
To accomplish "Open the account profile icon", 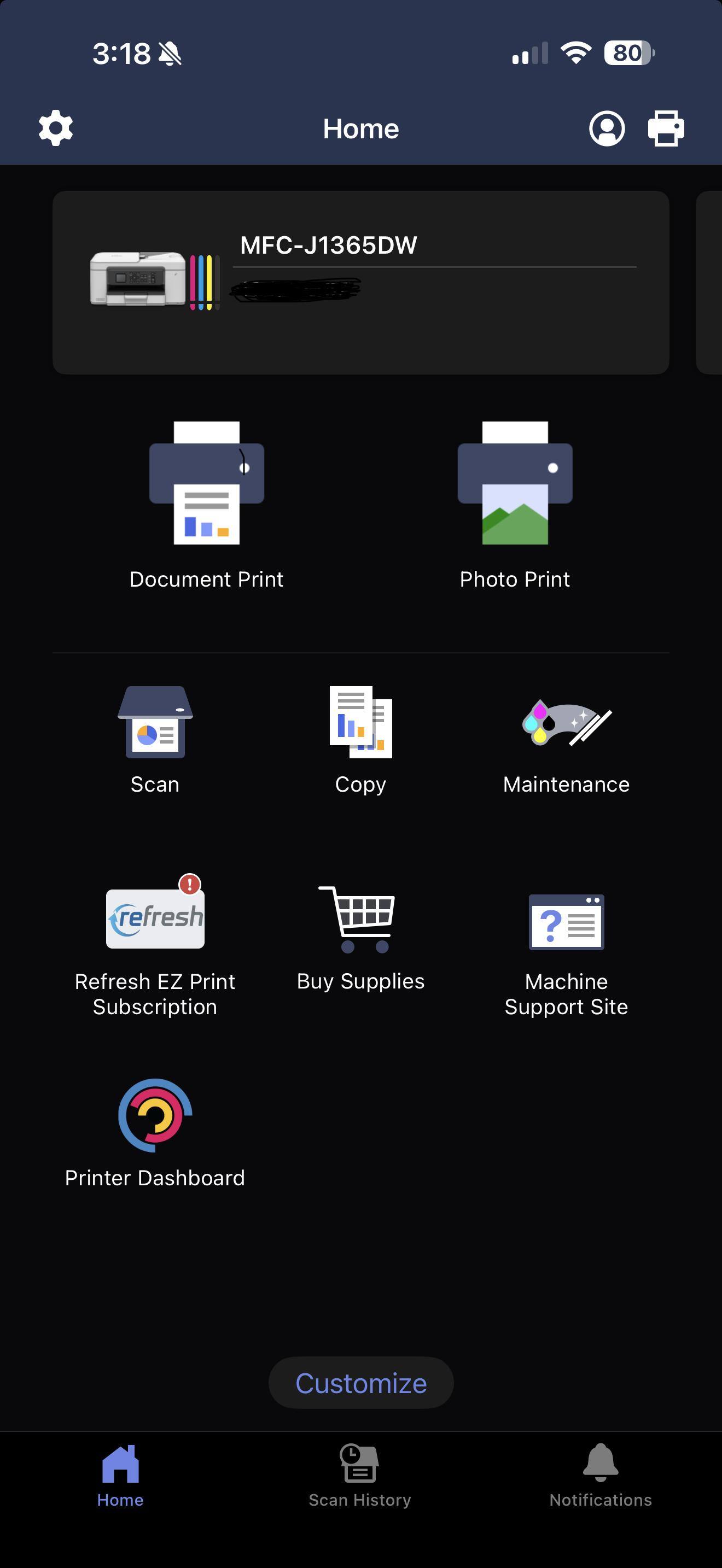I will point(607,128).
